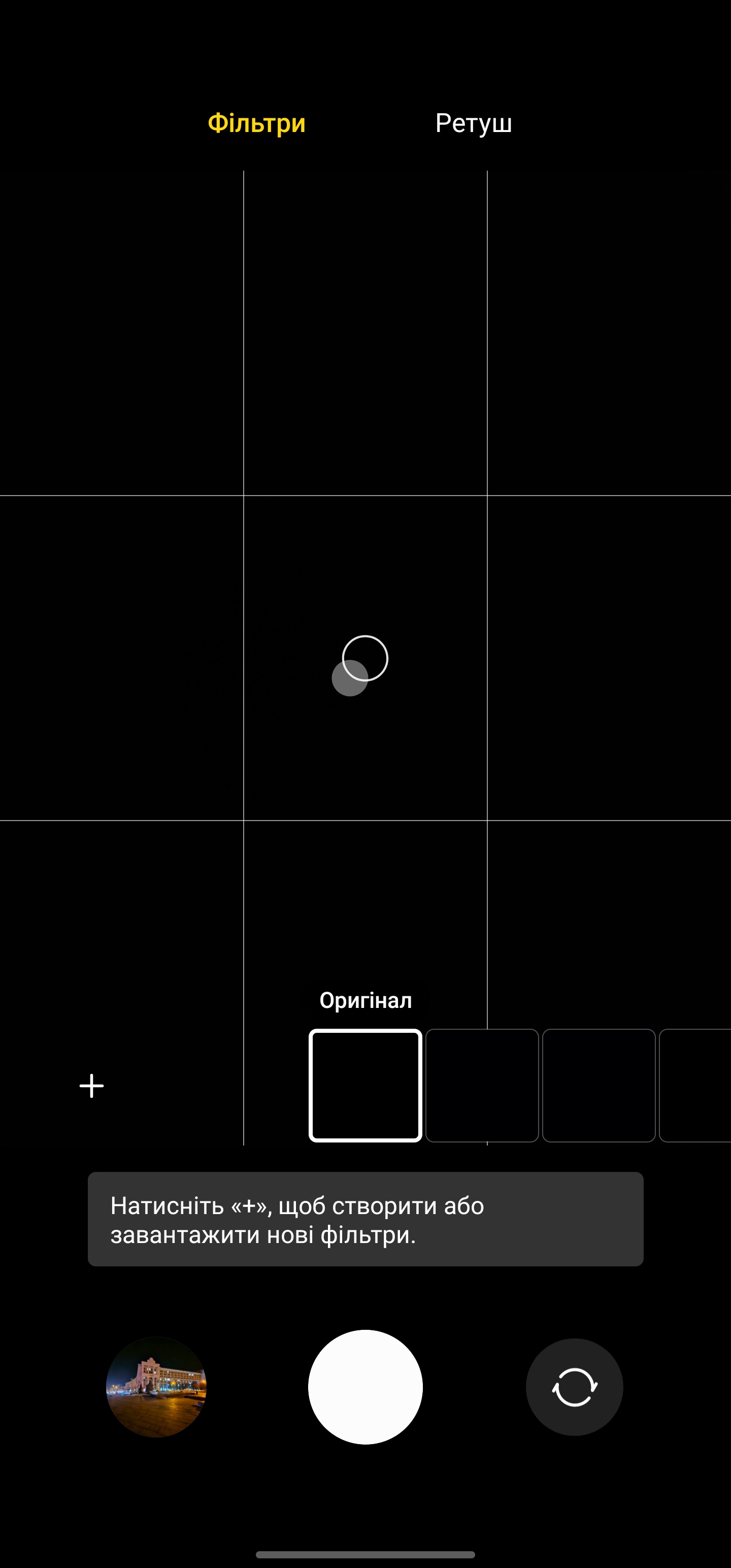Viewport: 731px width, 1568px height.
Task: Flip to the other camera
Action: [x=574, y=1387]
